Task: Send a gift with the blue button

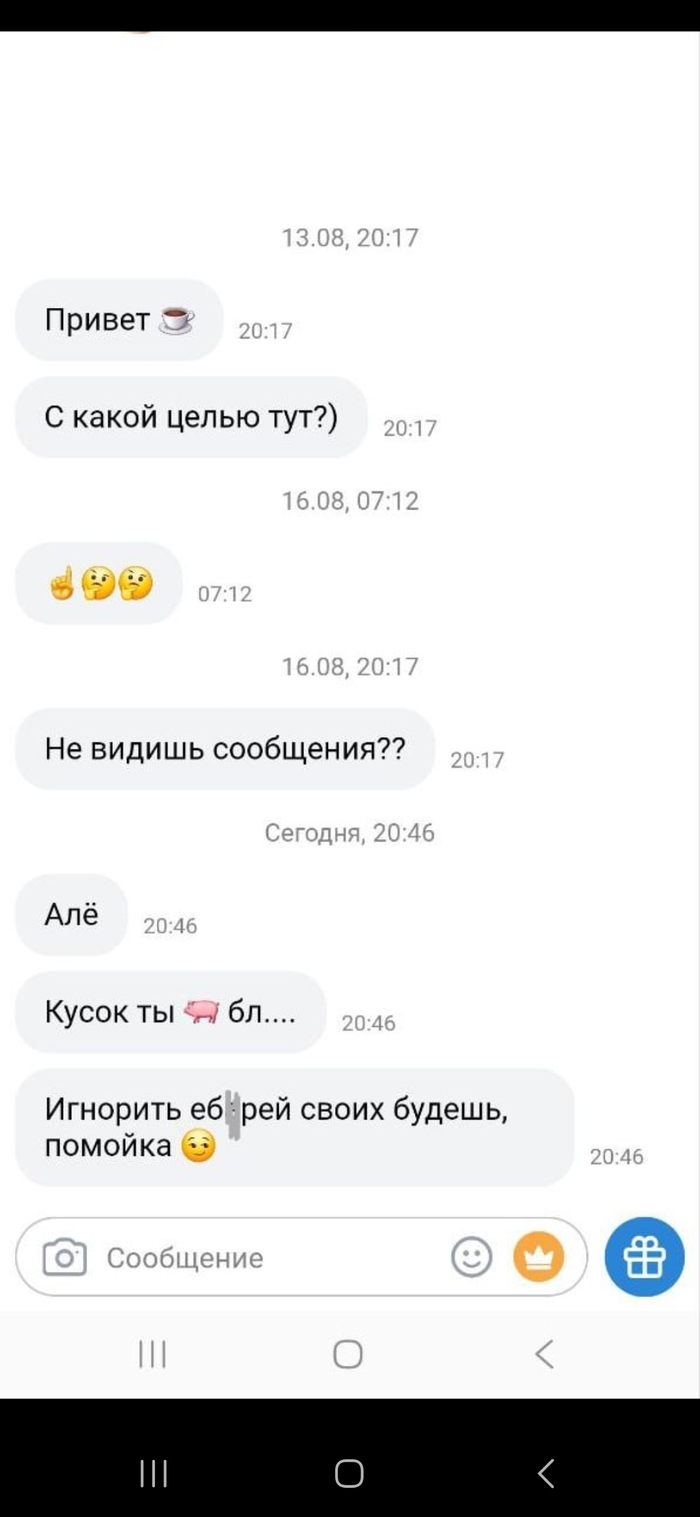Action: click(x=644, y=1257)
